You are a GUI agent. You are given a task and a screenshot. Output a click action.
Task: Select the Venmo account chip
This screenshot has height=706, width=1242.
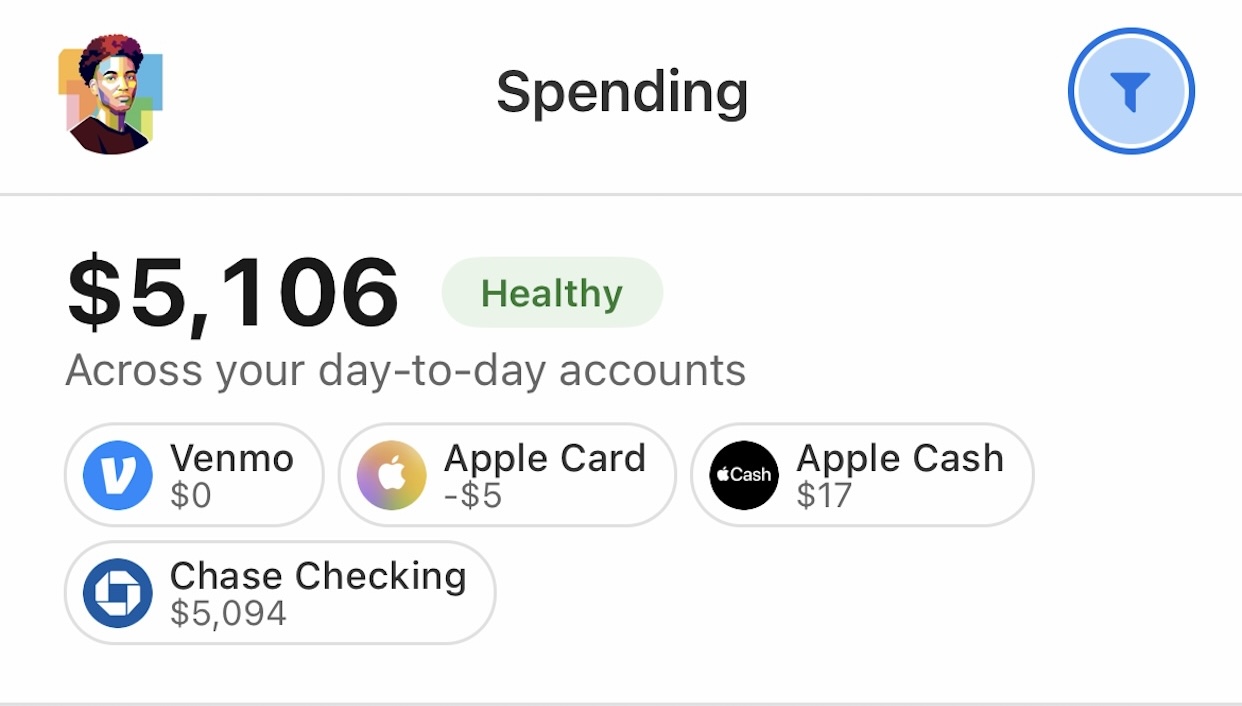coord(194,475)
